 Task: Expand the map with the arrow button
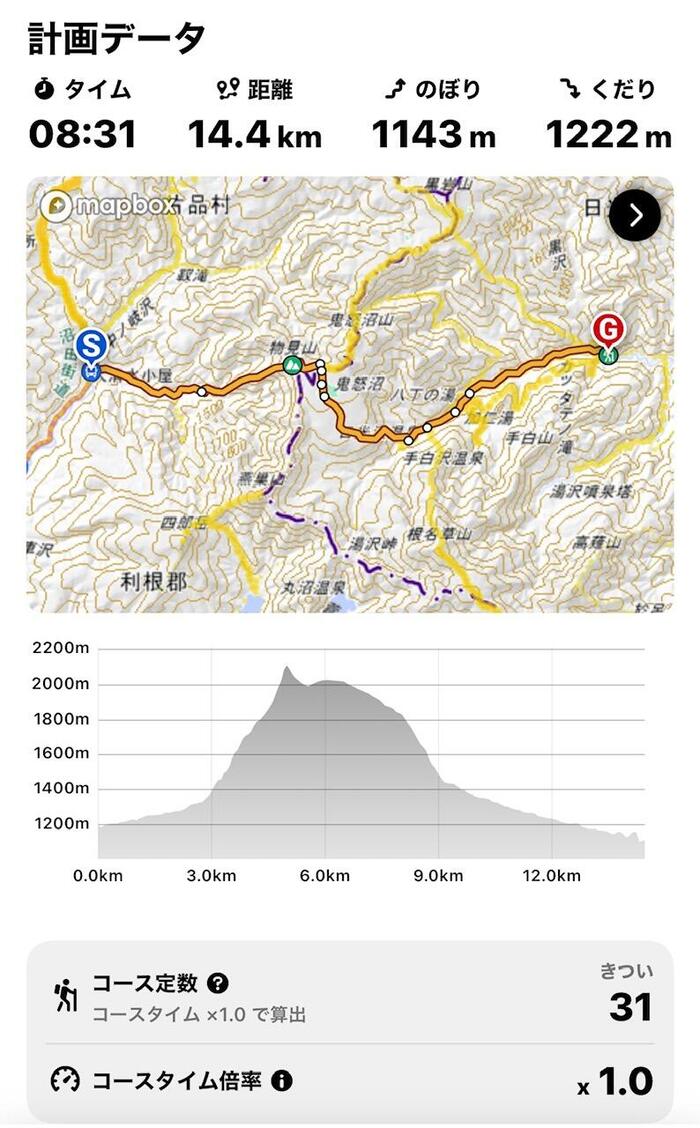point(634,215)
